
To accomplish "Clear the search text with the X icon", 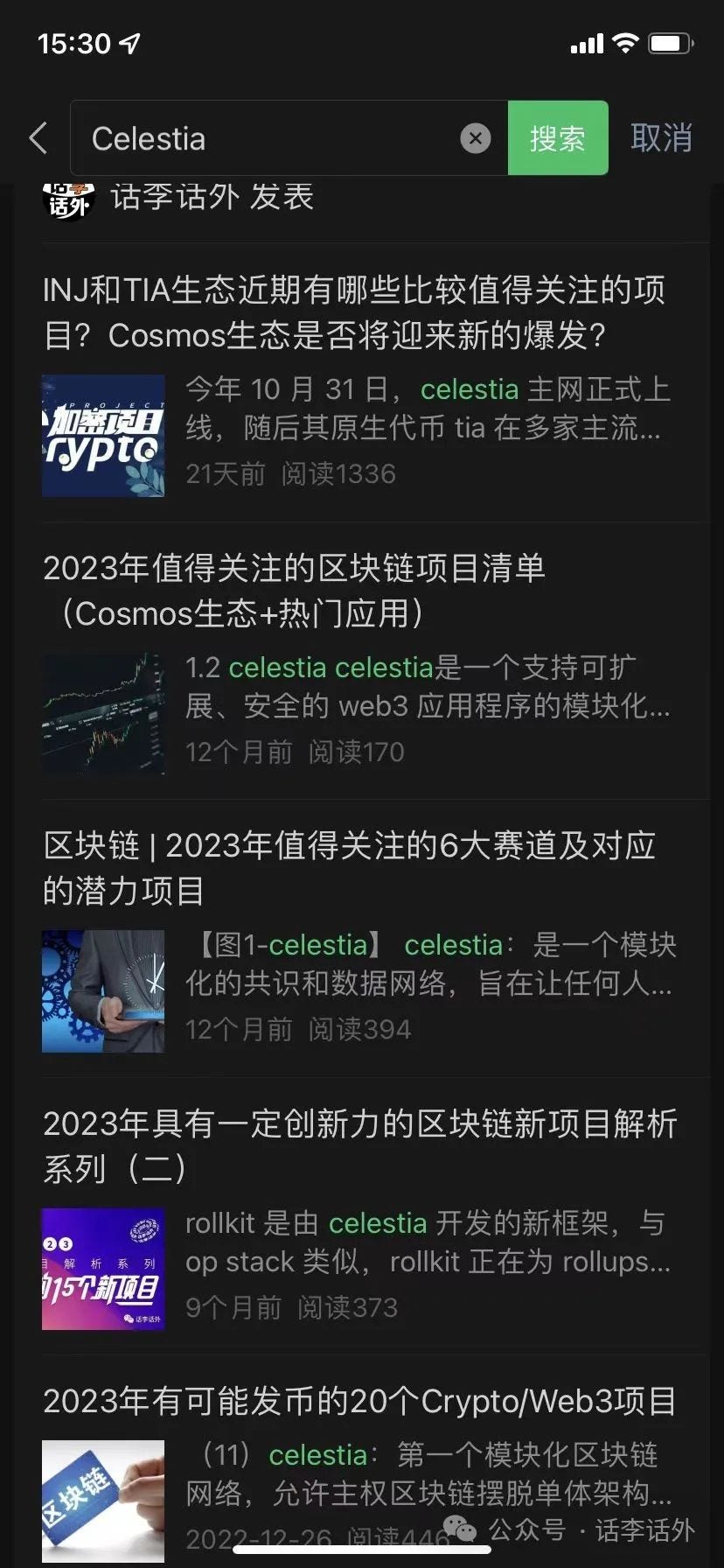I will (x=475, y=137).
